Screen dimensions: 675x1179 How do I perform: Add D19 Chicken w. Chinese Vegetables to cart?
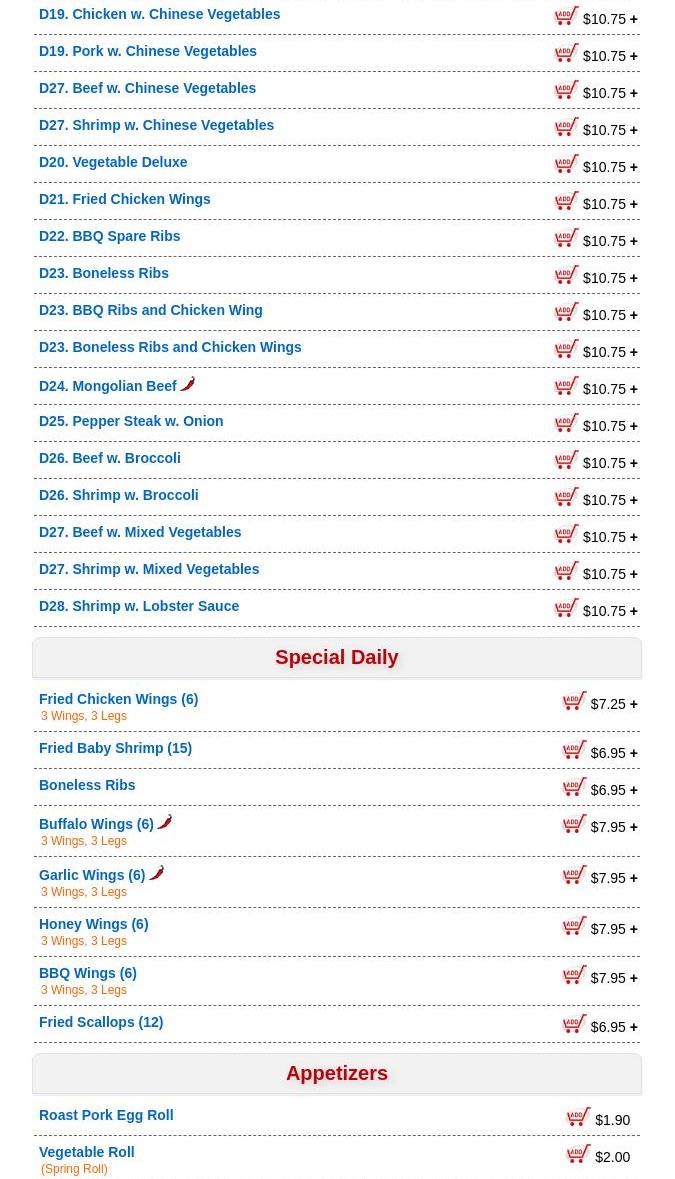point(567,17)
